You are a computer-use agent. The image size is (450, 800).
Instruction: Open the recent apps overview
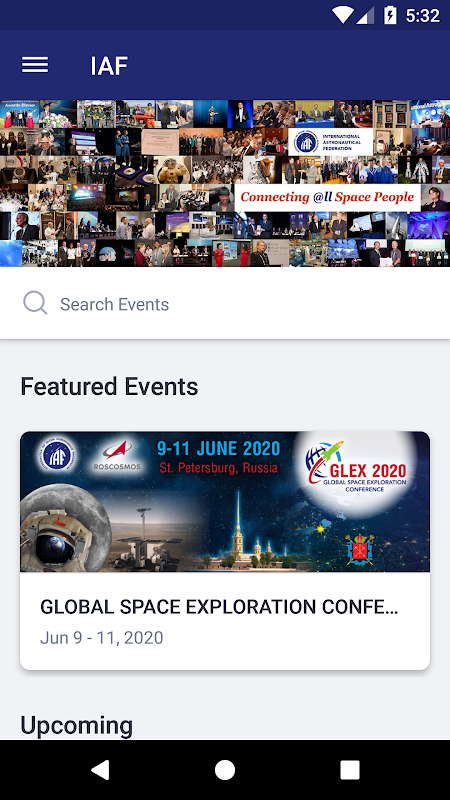click(x=350, y=770)
